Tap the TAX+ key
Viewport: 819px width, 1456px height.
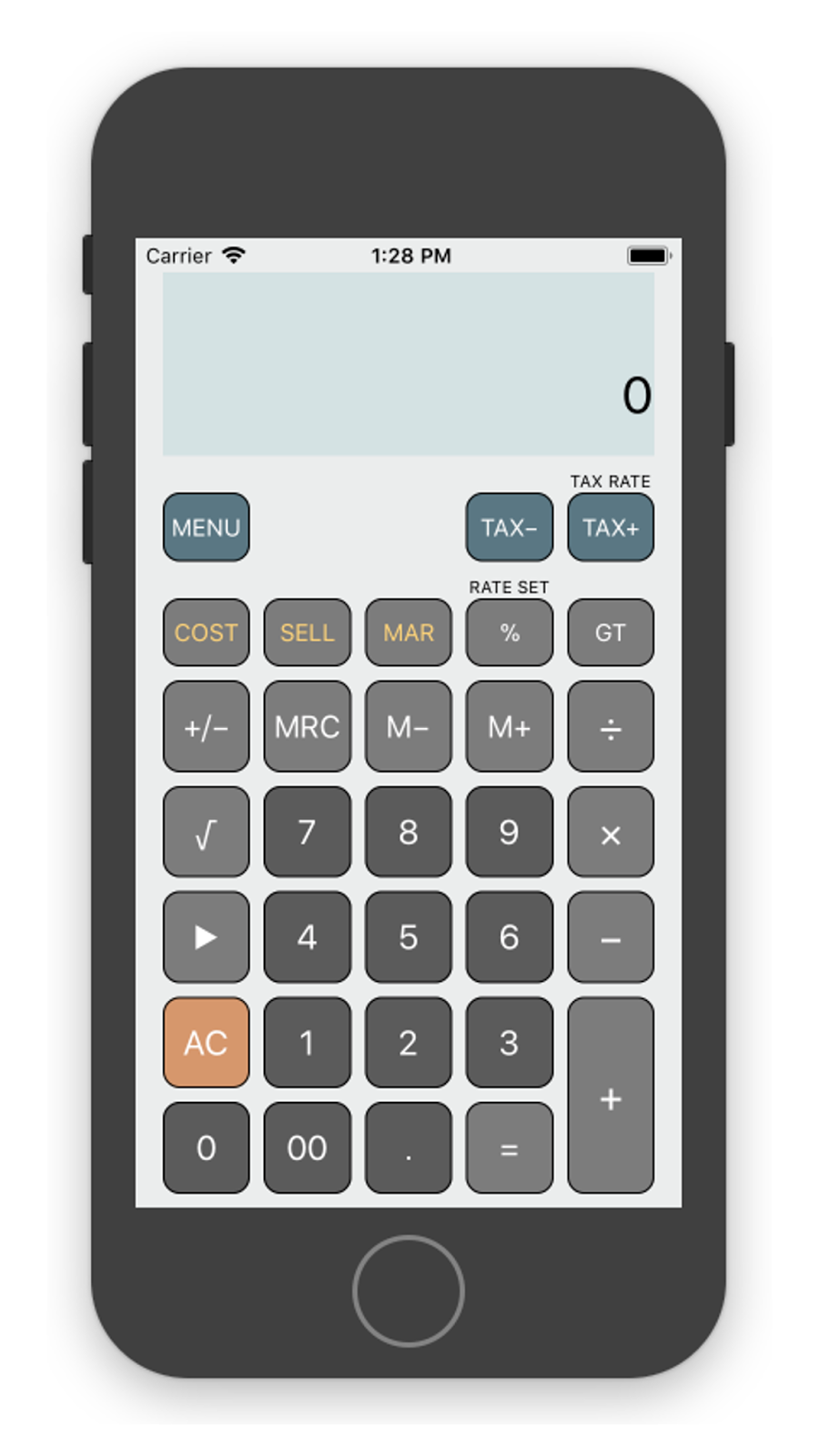[x=611, y=527]
